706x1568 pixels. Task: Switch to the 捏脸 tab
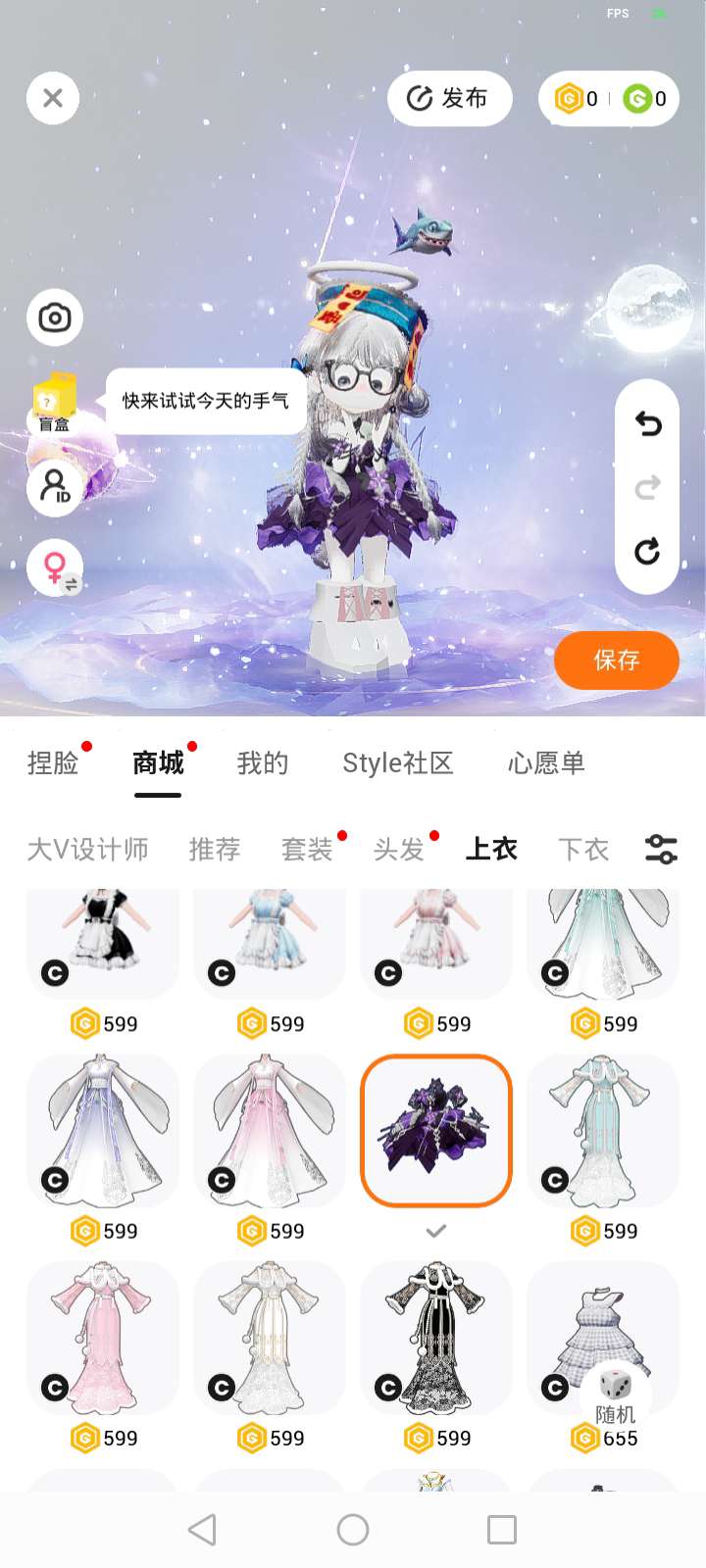53,762
